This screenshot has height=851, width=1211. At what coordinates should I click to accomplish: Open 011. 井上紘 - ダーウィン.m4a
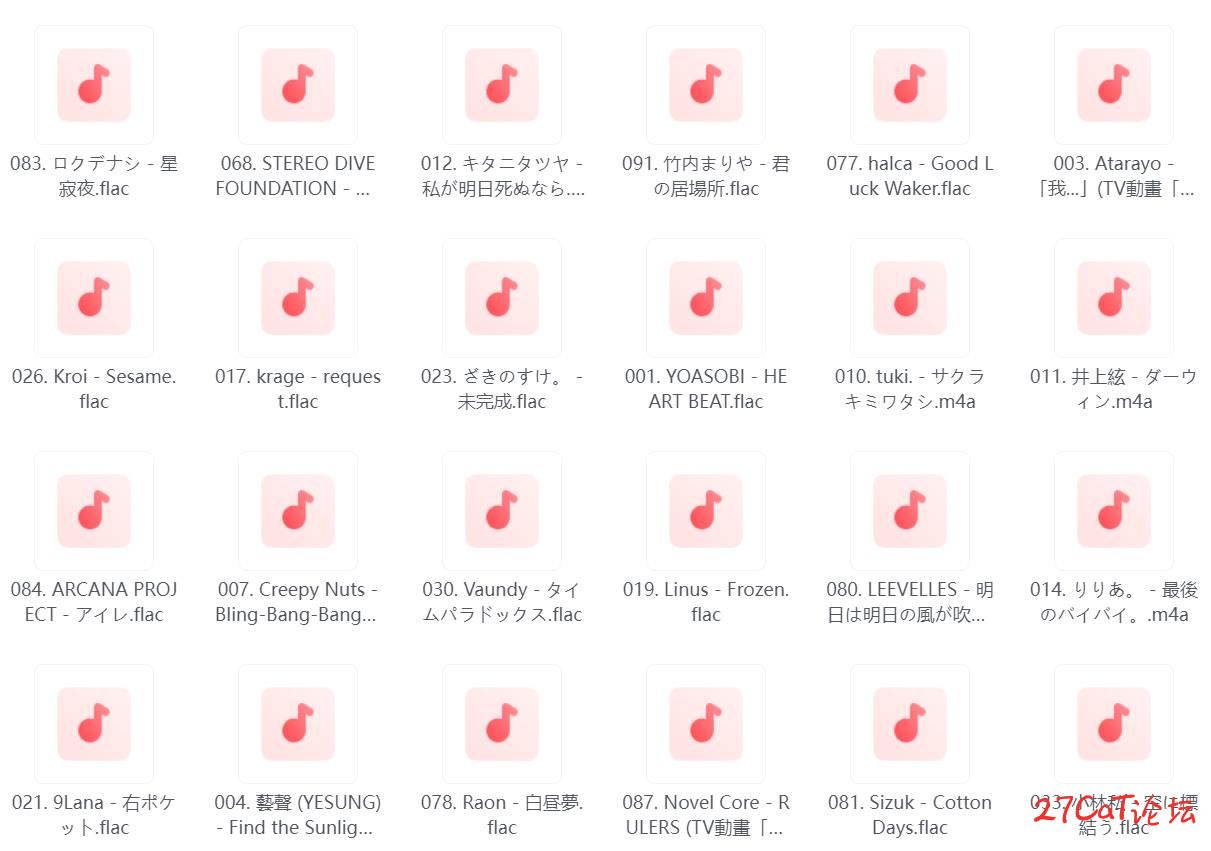[x=1114, y=298]
